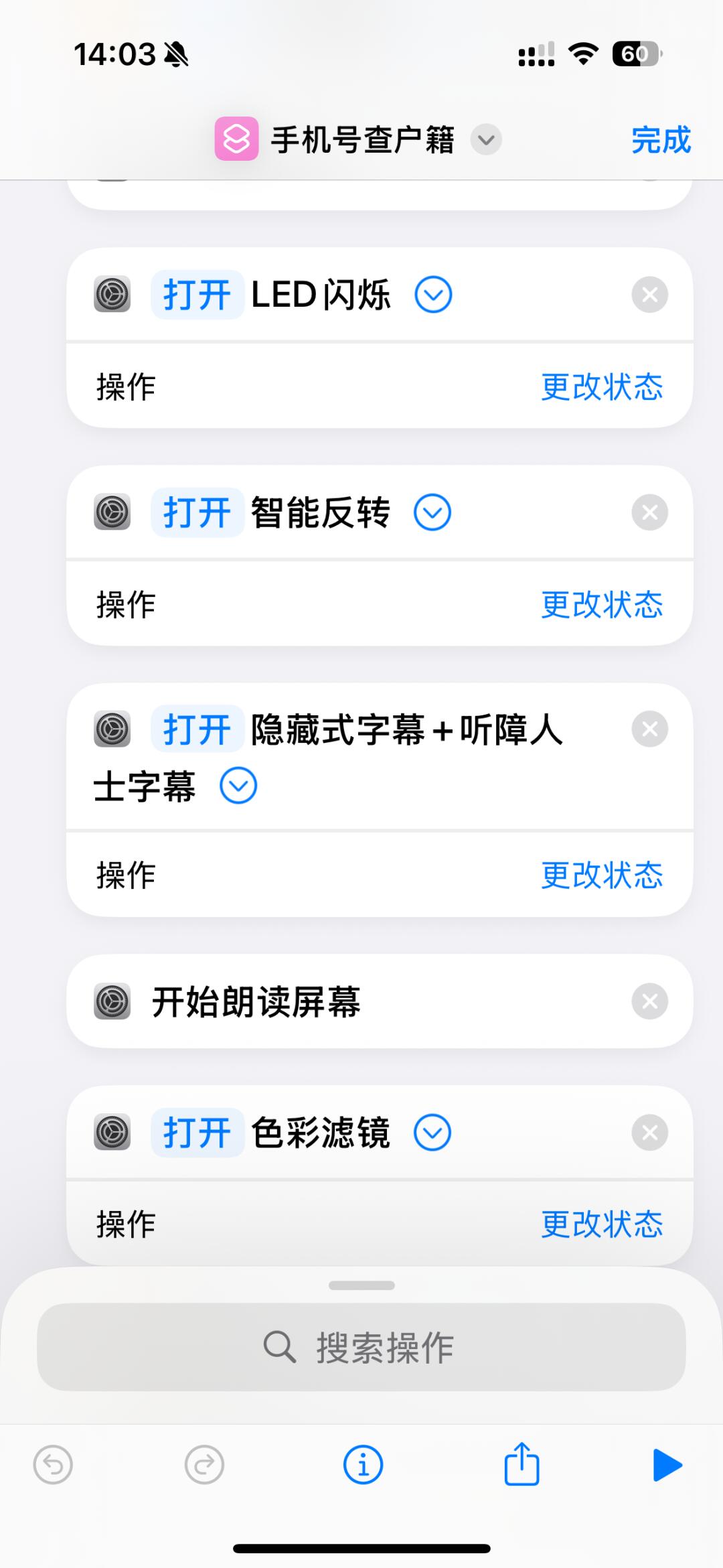The height and width of the screenshot is (1568, 723).
Task: Tap the Settings icon on the LED闪烁 action
Action: click(x=112, y=293)
